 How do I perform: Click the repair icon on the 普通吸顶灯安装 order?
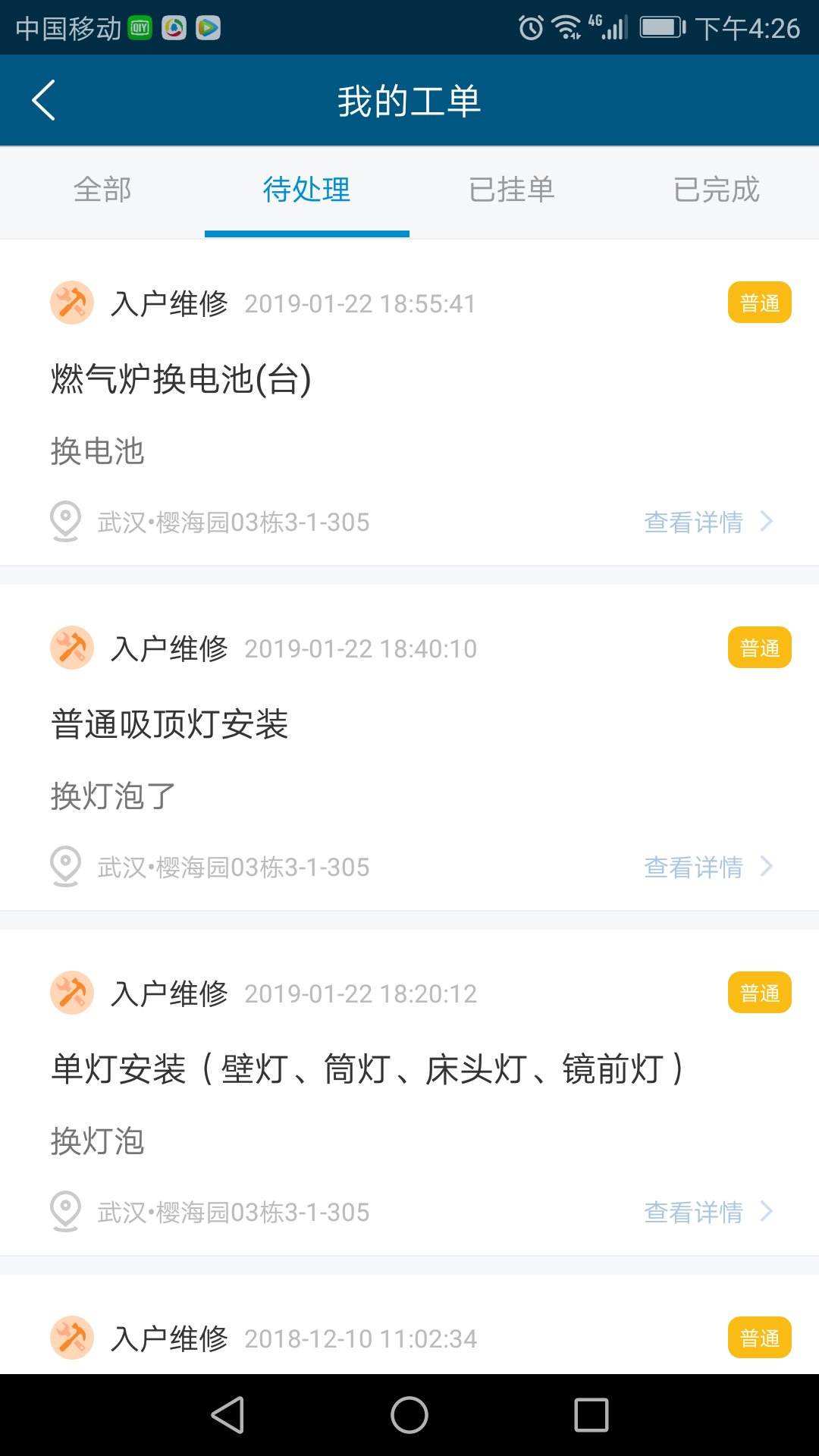pyautogui.click(x=71, y=648)
